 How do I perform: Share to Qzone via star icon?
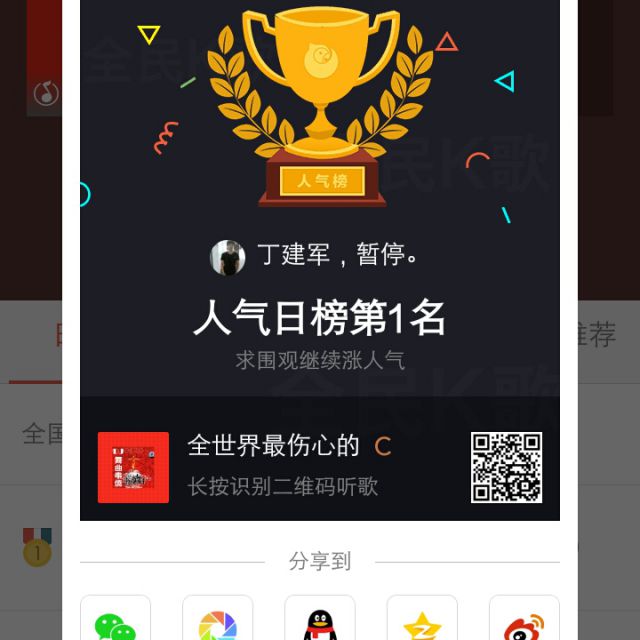tap(422, 622)
